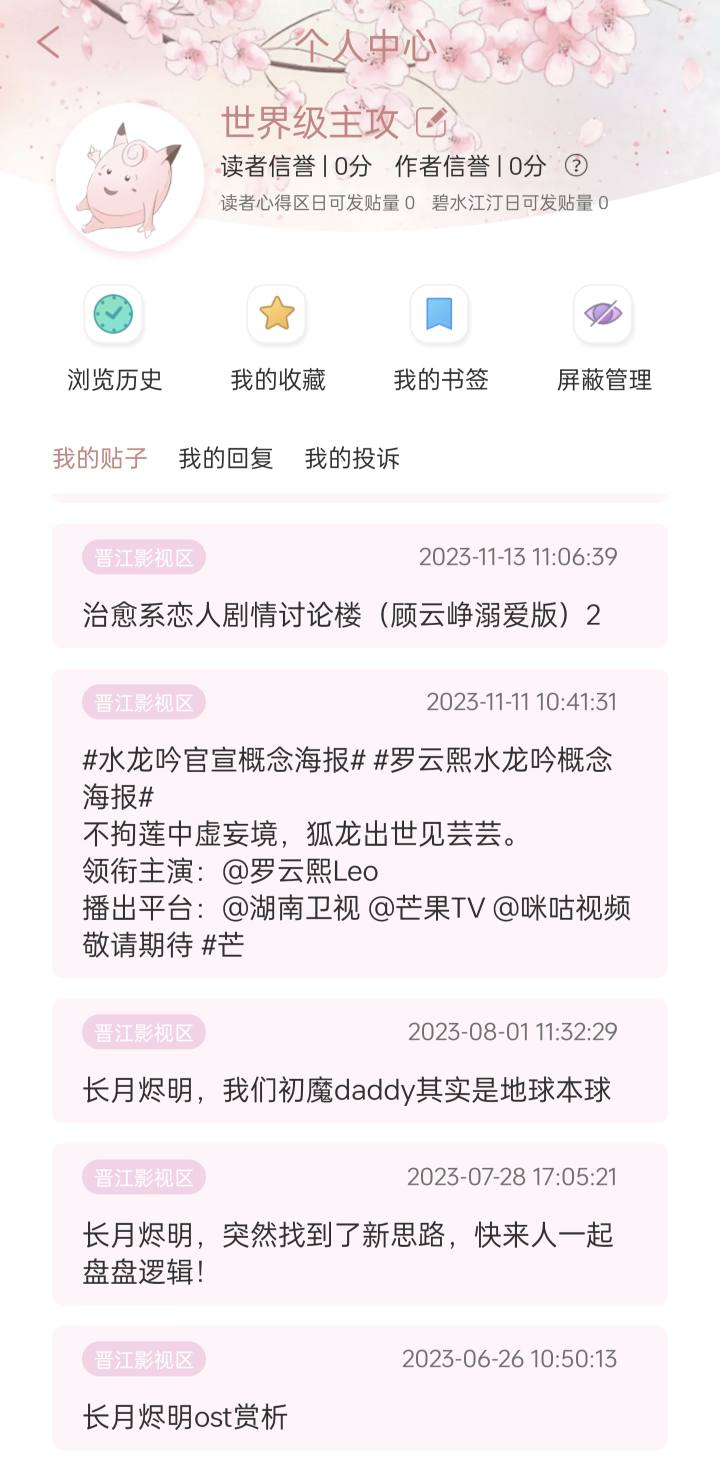Go back from 个人中心
This screenshot has width=720, height=1462.
tap(48, 43)
